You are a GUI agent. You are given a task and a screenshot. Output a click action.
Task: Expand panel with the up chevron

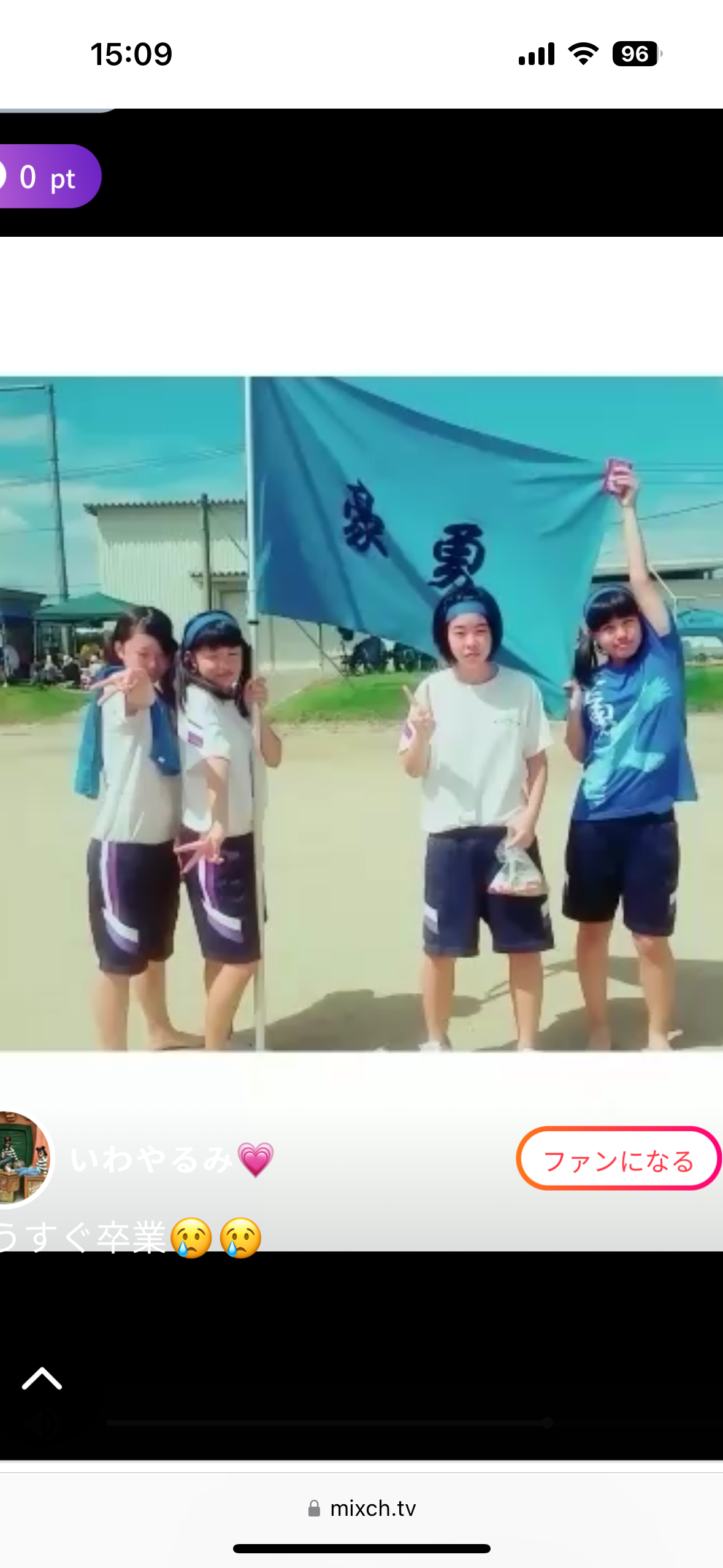click(42, 1378)
